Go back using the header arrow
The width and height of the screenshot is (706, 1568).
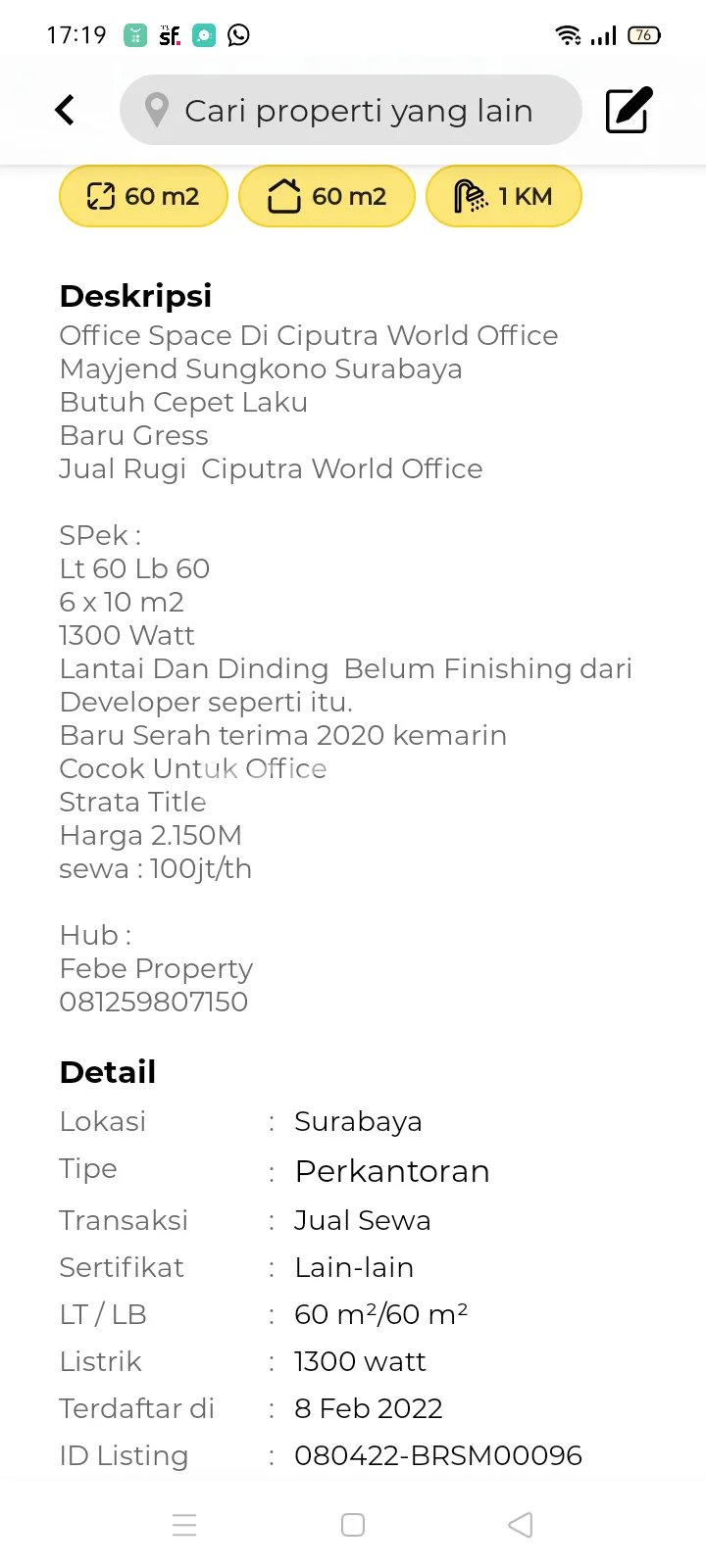point(65,110)
